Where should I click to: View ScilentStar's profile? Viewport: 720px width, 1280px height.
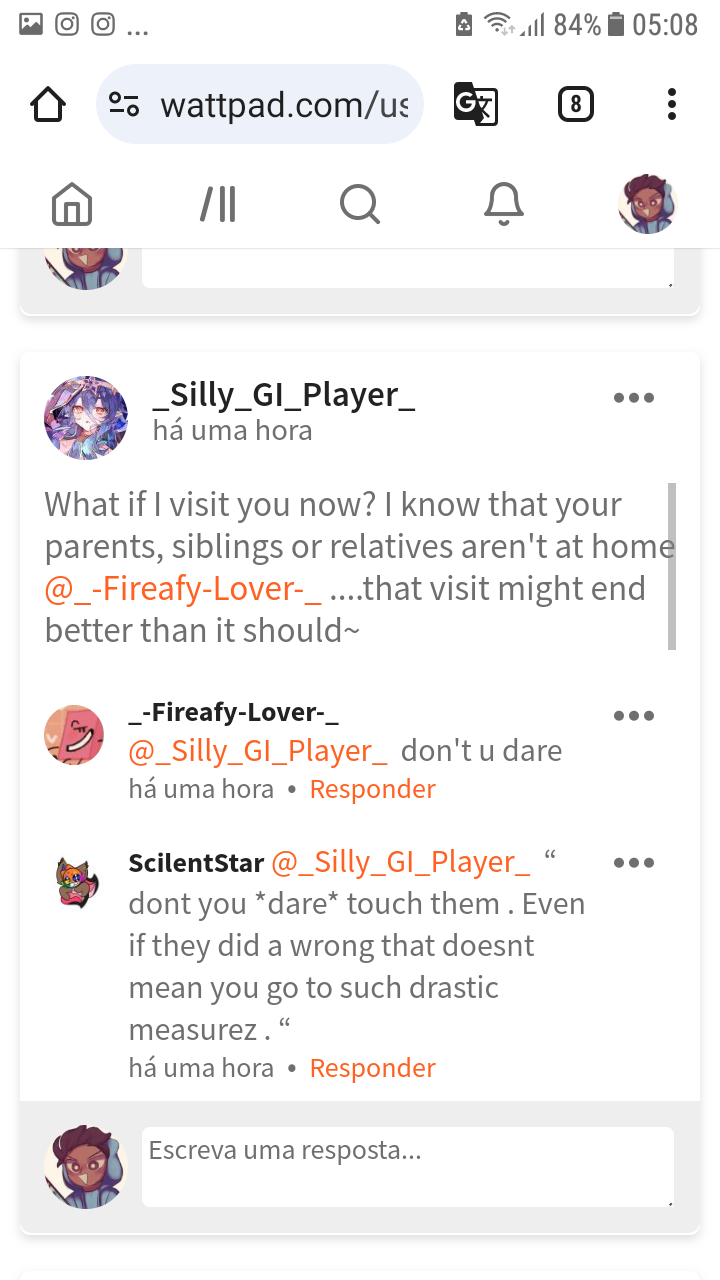(x=196, y=862)
